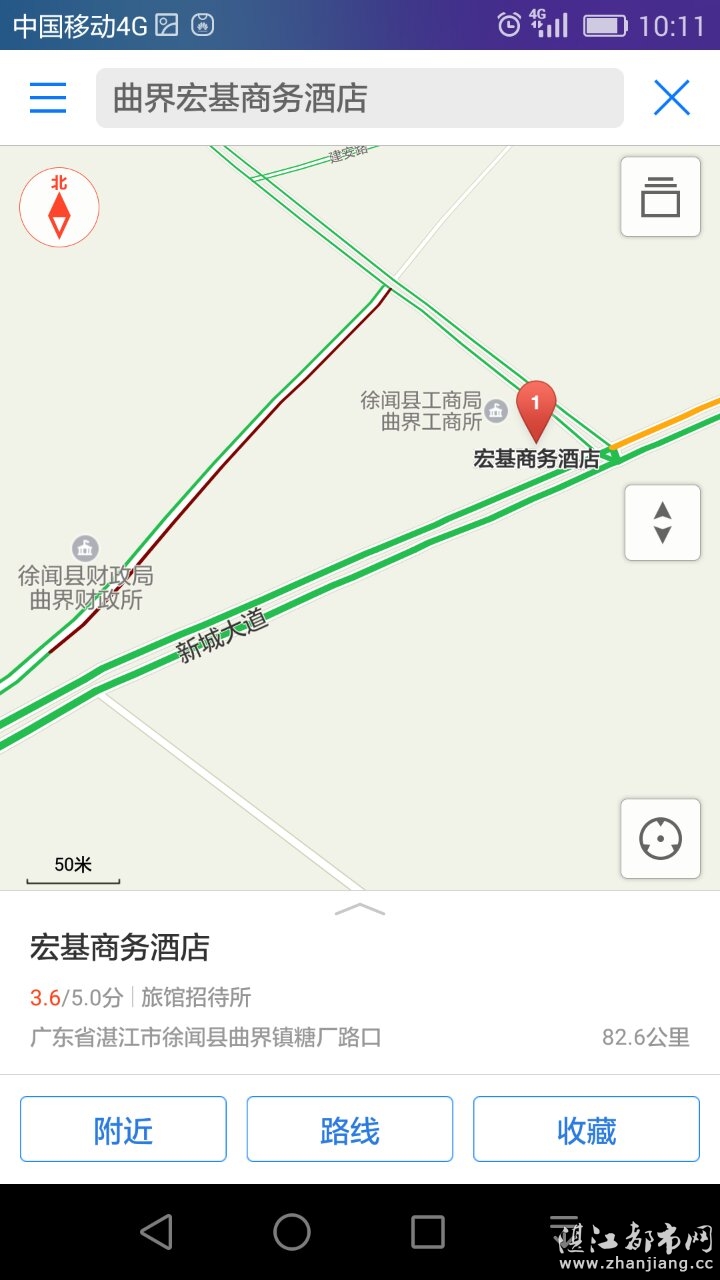Go back using the system back button
Screen dimensions: 720x1280
[x=156, y=1232]
